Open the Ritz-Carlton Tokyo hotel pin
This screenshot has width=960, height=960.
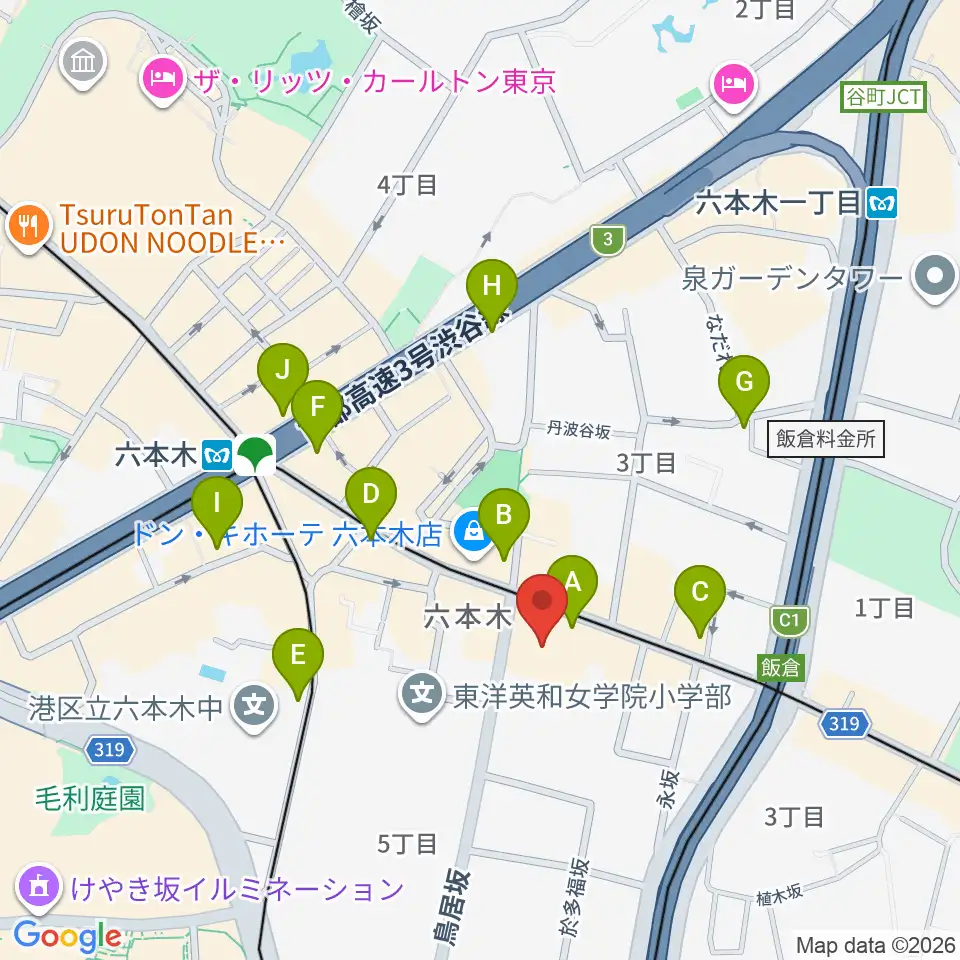[162, 81]
